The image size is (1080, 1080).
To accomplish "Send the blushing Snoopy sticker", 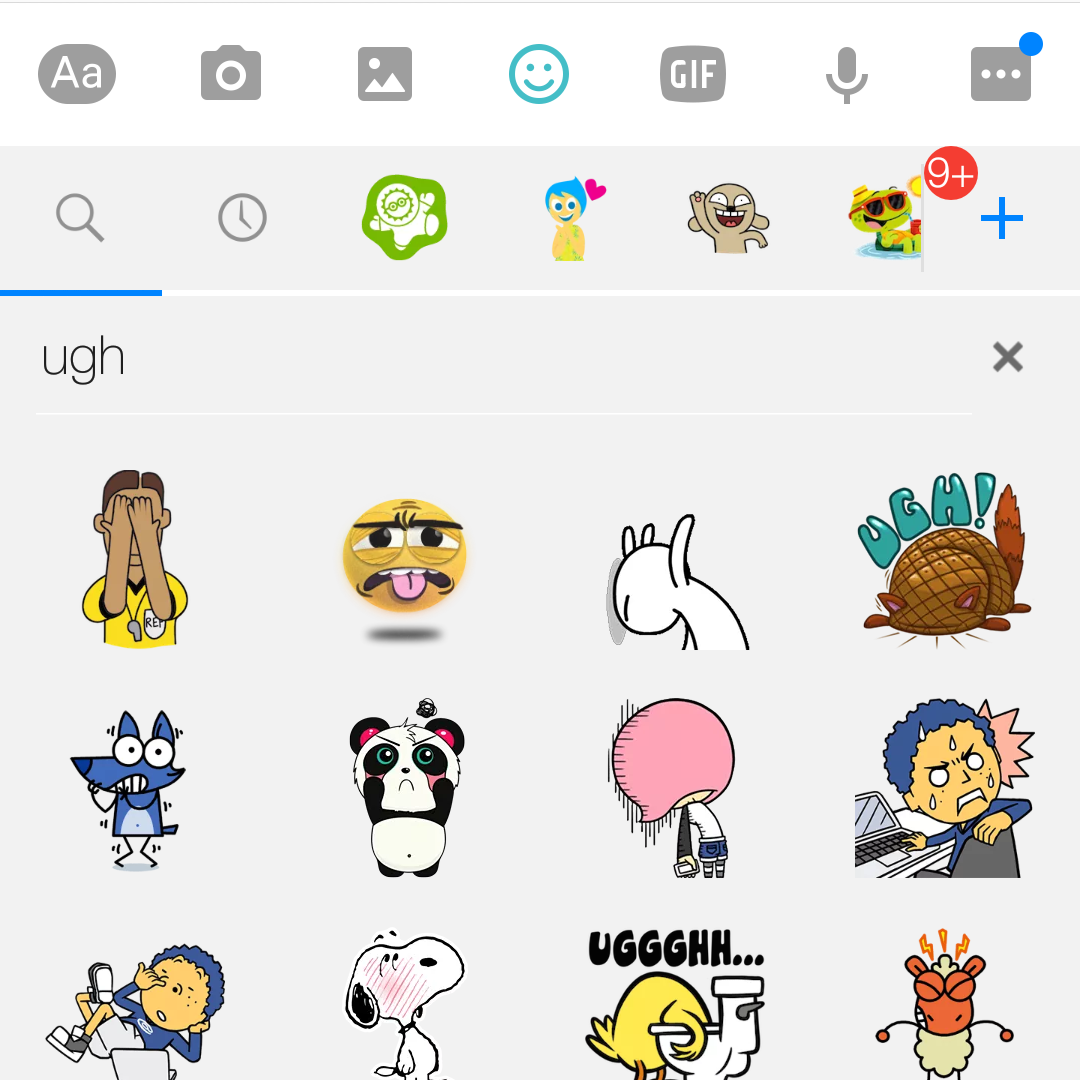I will 405,1005.
